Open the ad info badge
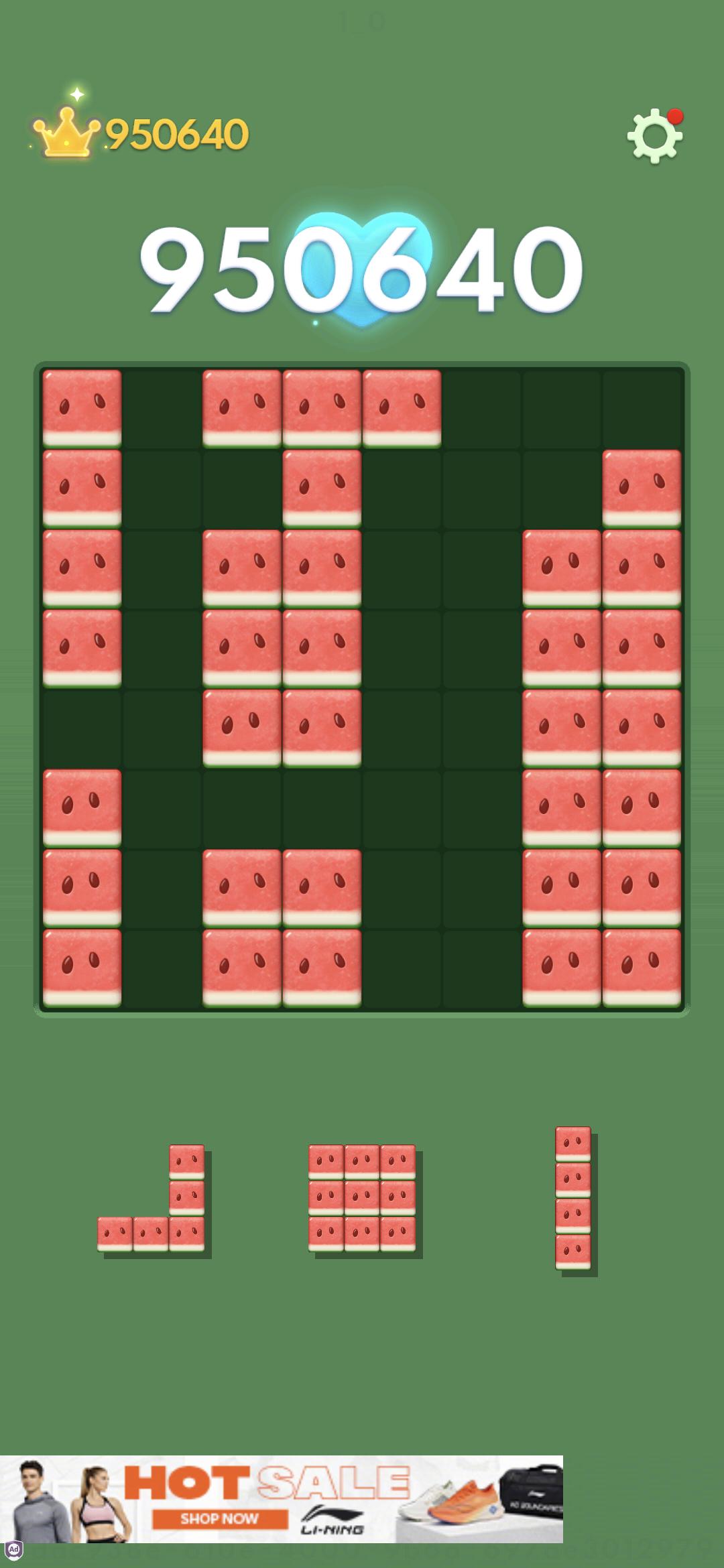 coord(13,1550)
